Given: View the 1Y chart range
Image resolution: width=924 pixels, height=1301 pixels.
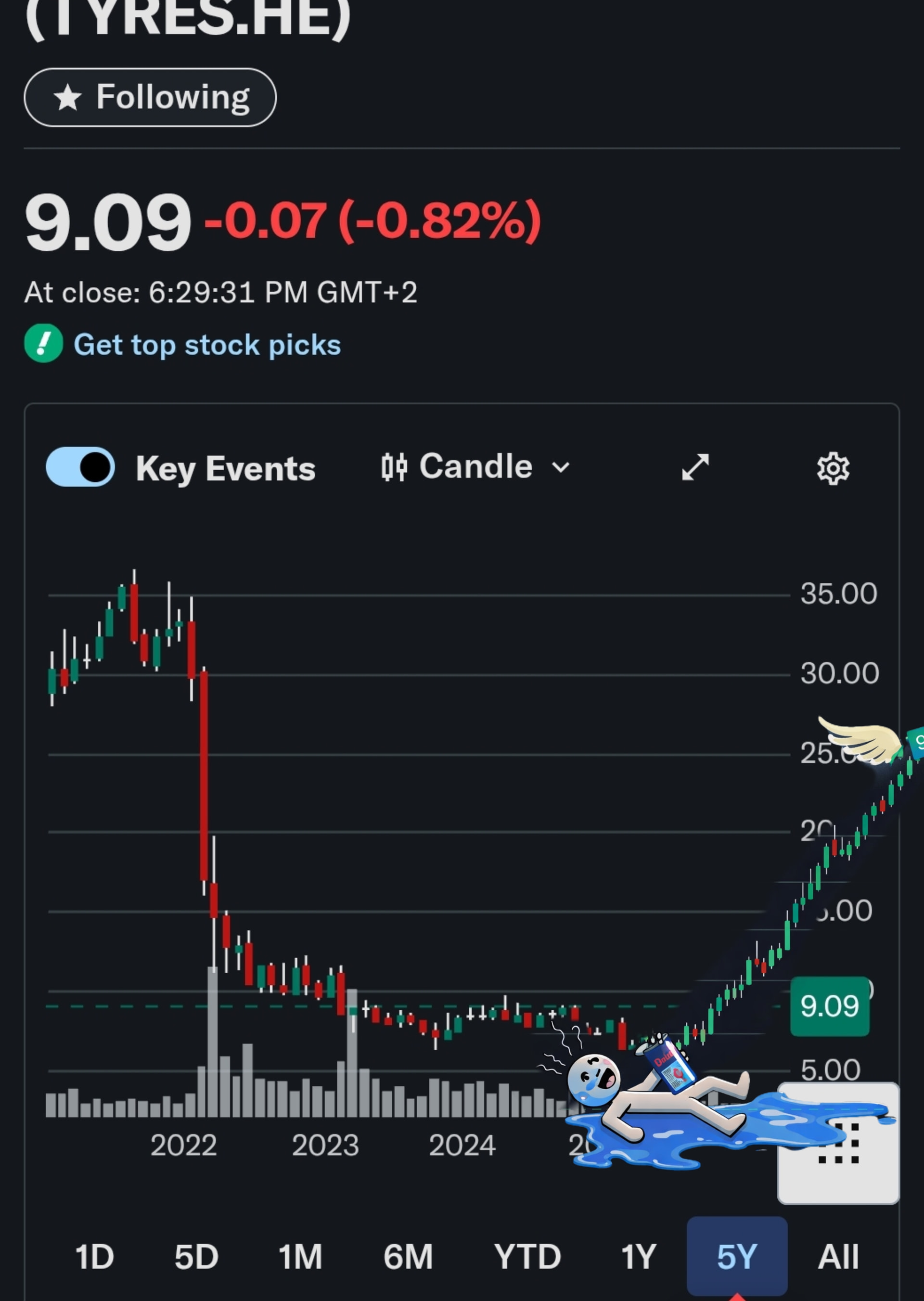Looking at the screenshot, I should coord(639,1257).
